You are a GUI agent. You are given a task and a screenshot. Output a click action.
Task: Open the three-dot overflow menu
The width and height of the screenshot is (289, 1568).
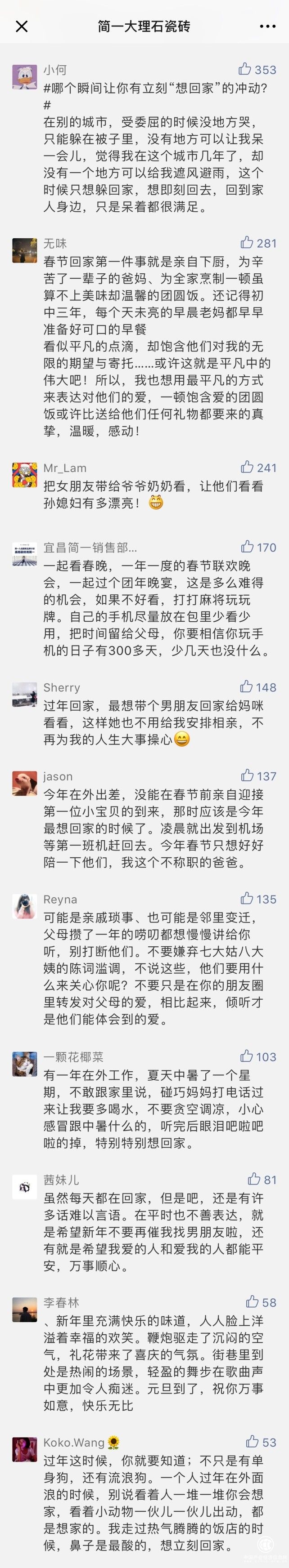[x=268, y=26]
